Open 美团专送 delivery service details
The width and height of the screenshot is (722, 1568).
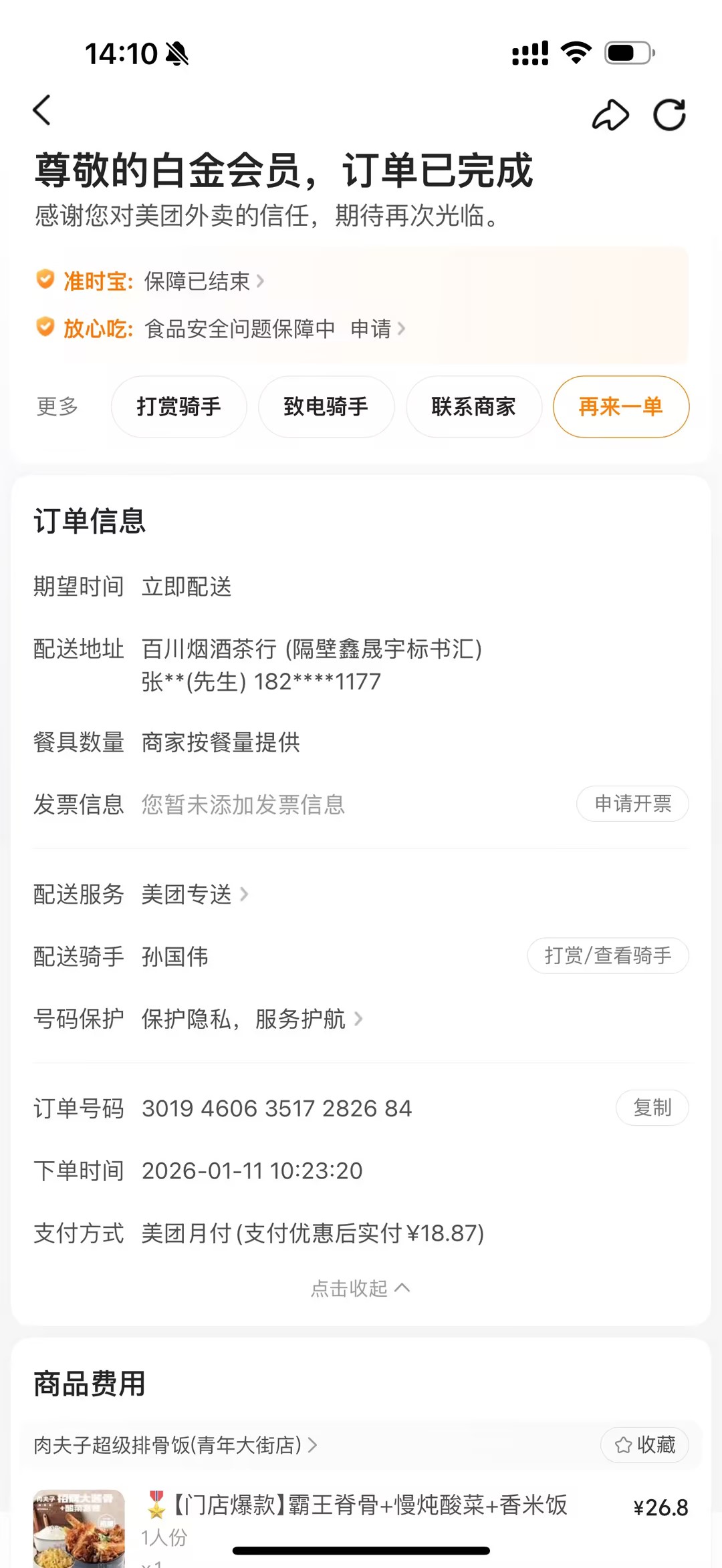point(195,894)
